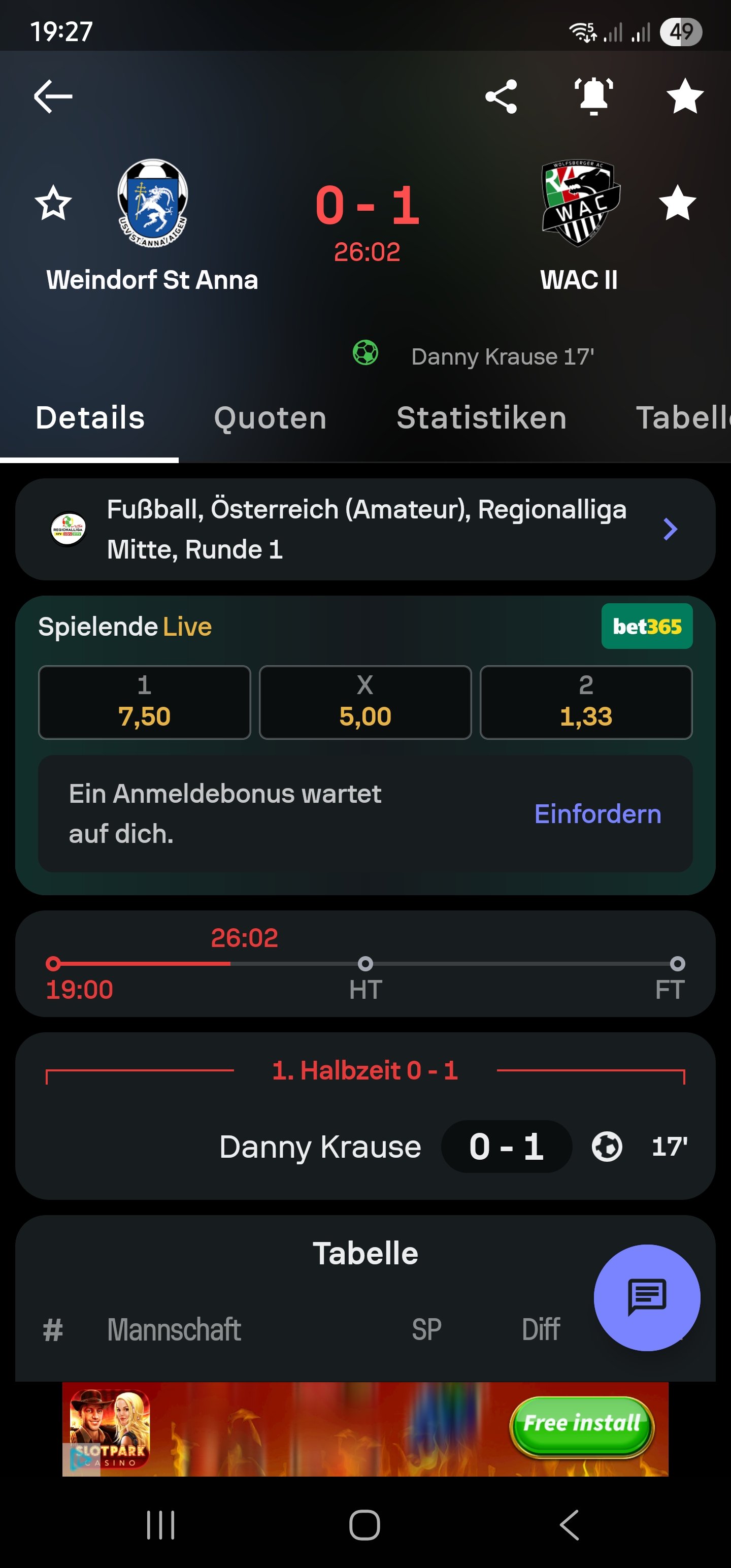Select draw odds 5,00
The width and height of the screenshot is (731, 1568).
[365, 702]
